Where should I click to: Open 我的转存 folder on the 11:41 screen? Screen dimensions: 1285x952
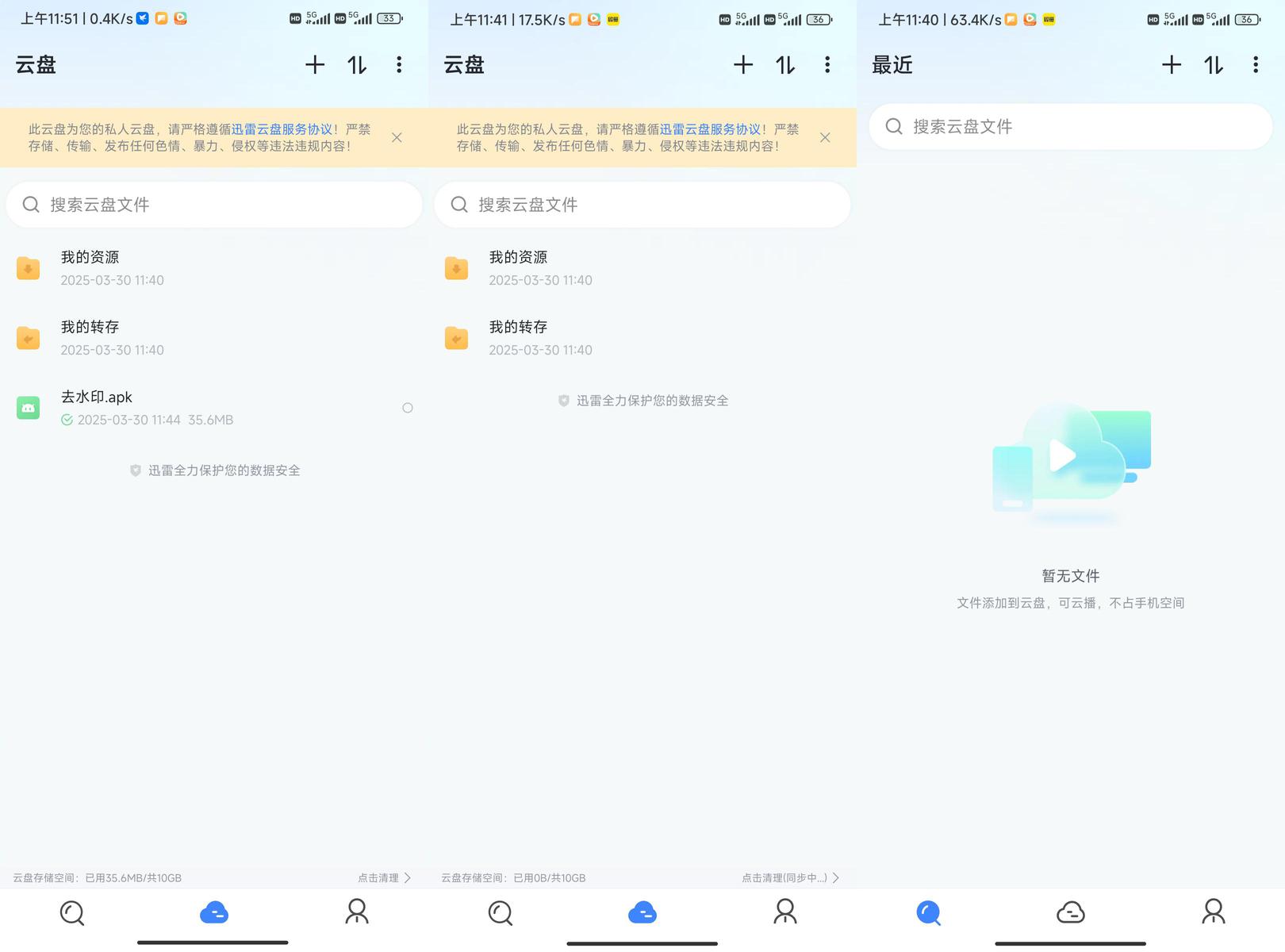(642, 338)
